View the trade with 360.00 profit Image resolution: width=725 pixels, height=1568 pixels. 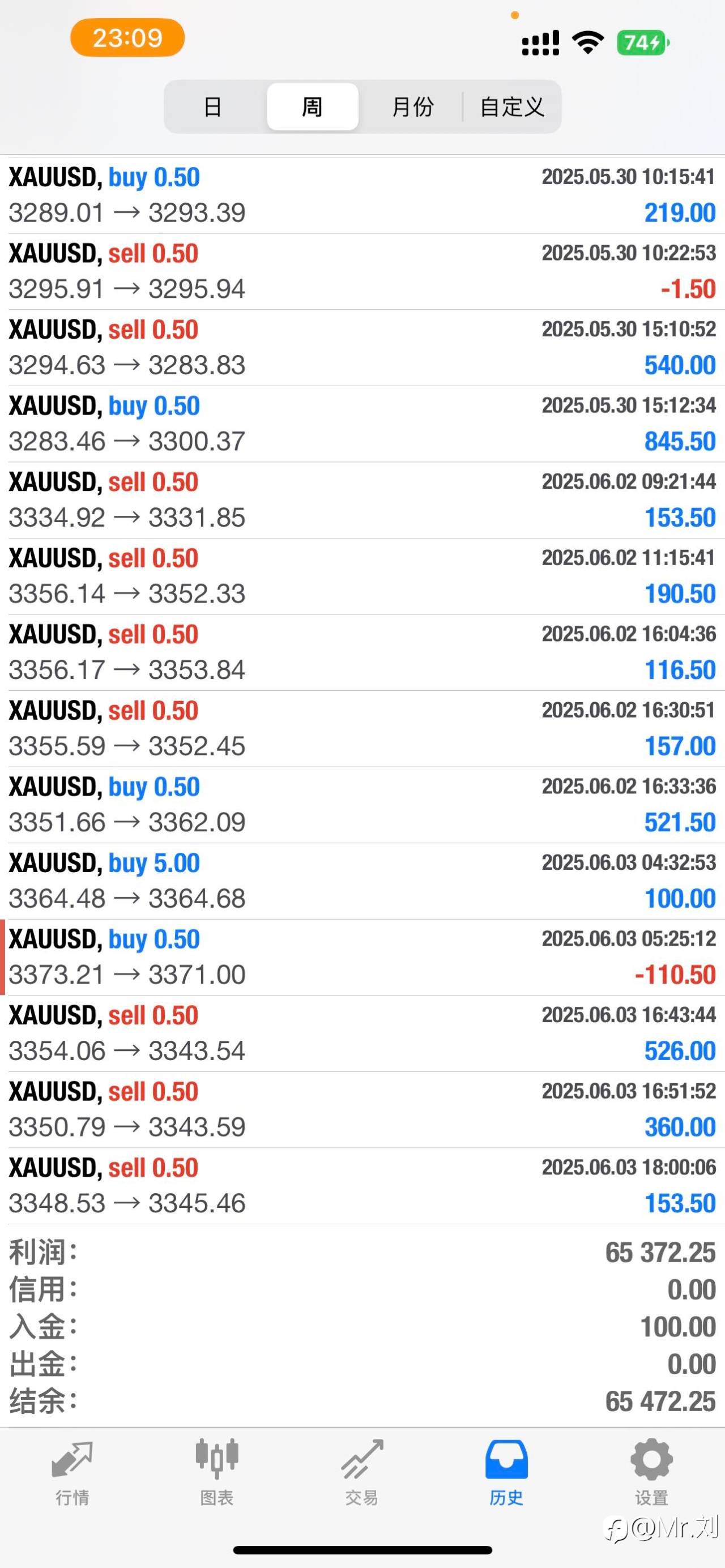[x=362, y=1110]
